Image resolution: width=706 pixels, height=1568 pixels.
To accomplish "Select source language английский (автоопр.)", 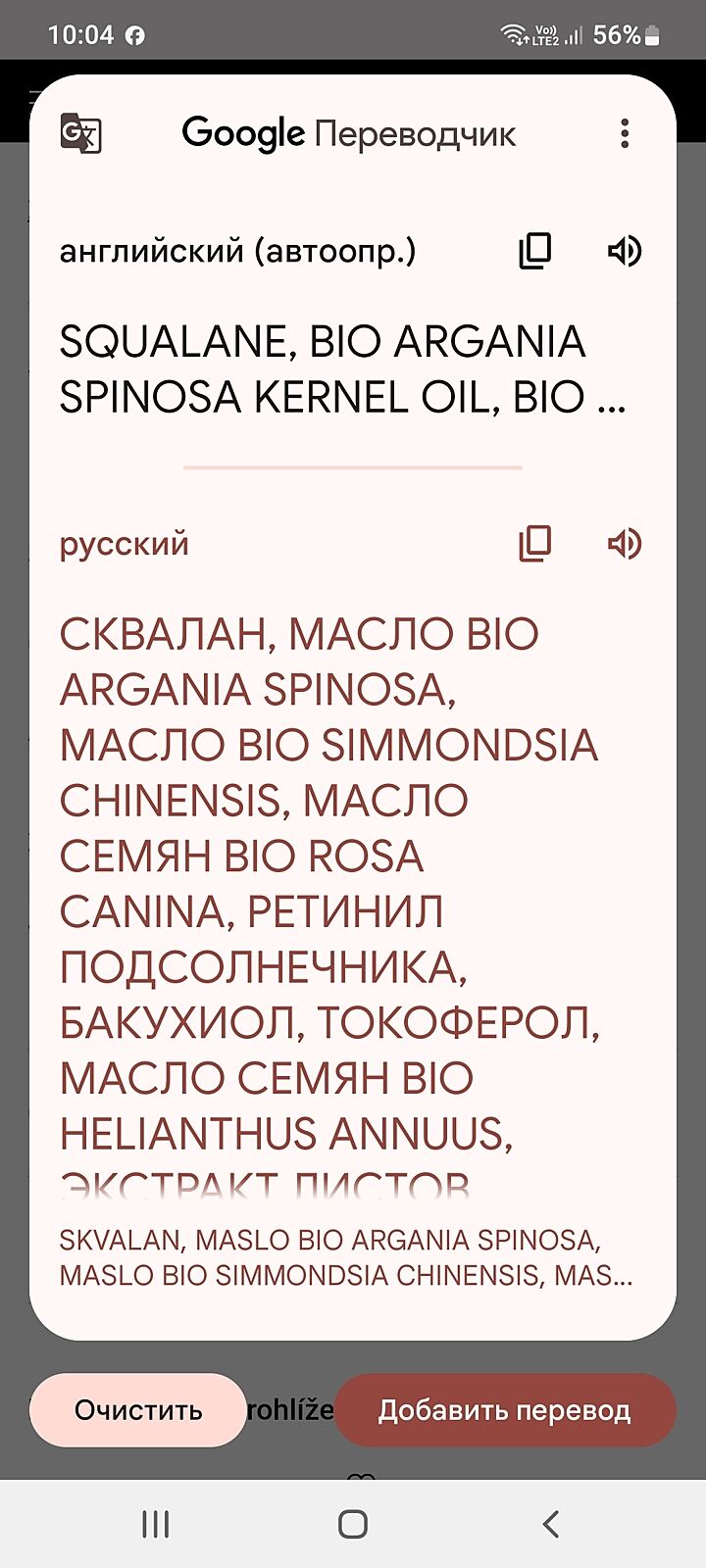I will (x=237, y=252).
